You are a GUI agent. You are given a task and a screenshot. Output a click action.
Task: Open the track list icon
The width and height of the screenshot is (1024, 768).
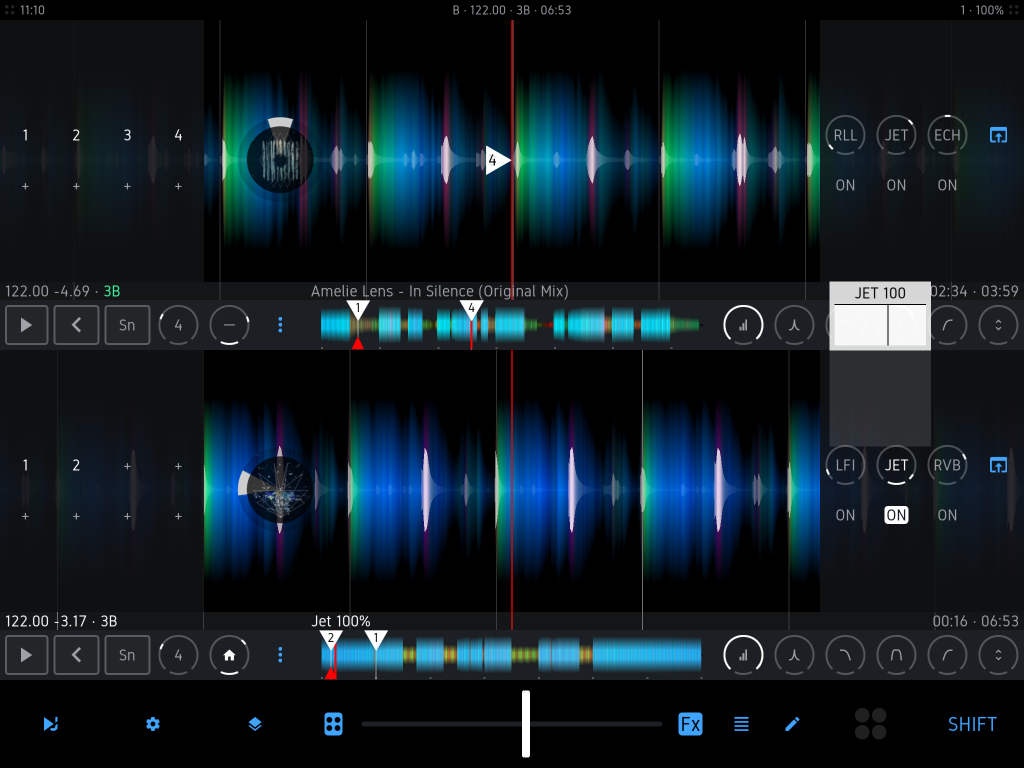[x=741, y=724]
